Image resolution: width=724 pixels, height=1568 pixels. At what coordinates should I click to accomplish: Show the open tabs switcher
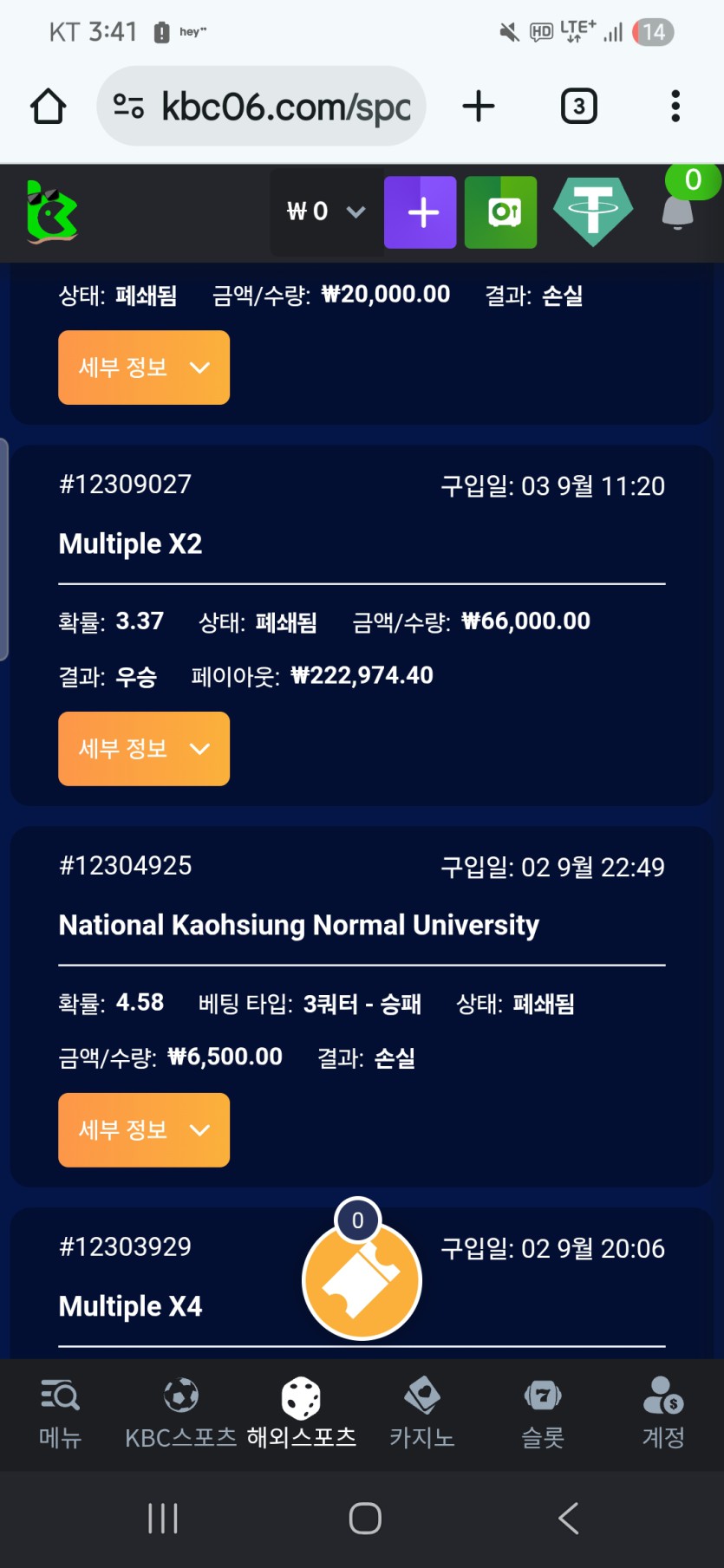click(x=578, y=107)
